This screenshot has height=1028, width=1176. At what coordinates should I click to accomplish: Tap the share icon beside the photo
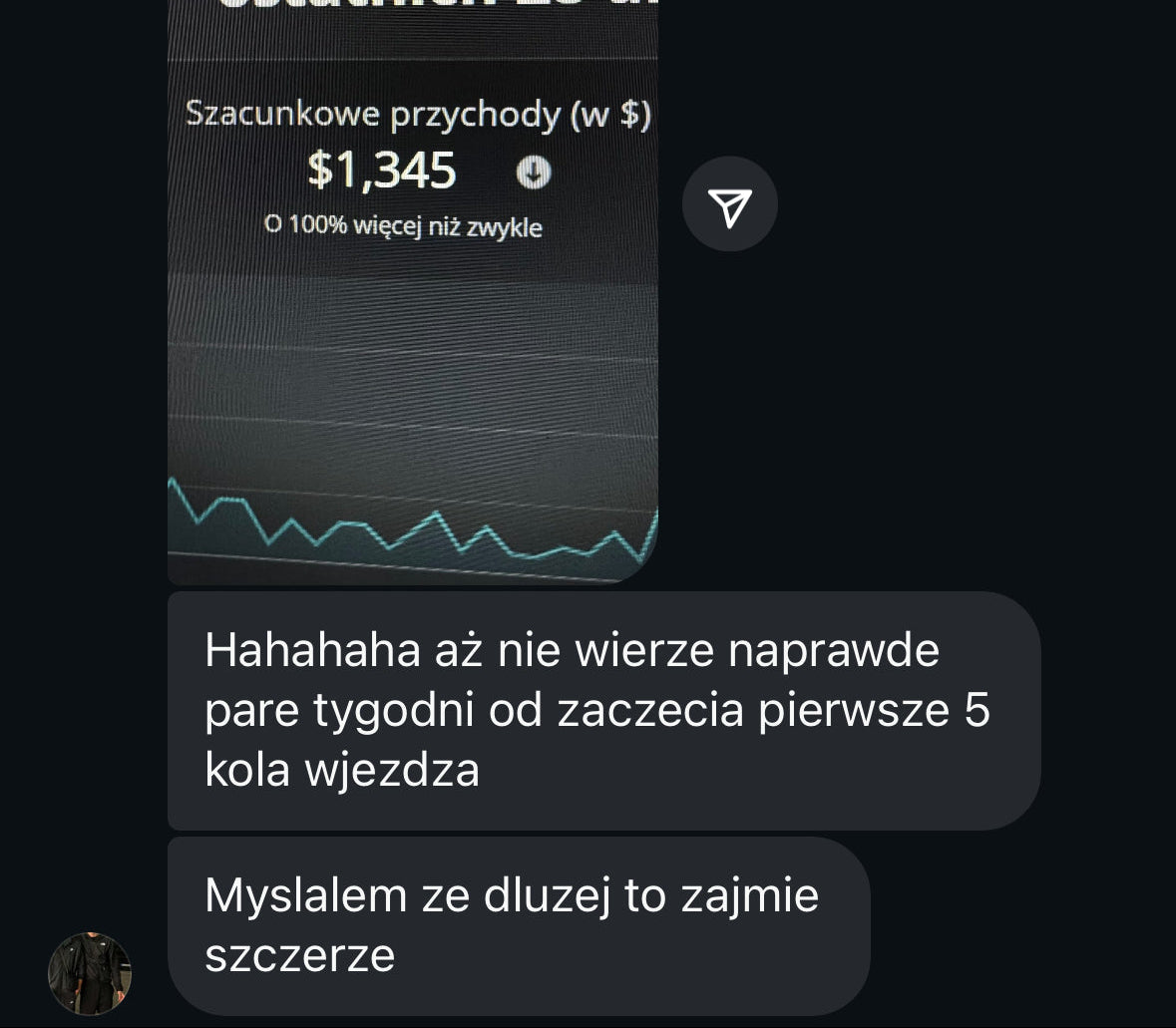[729, 204]
